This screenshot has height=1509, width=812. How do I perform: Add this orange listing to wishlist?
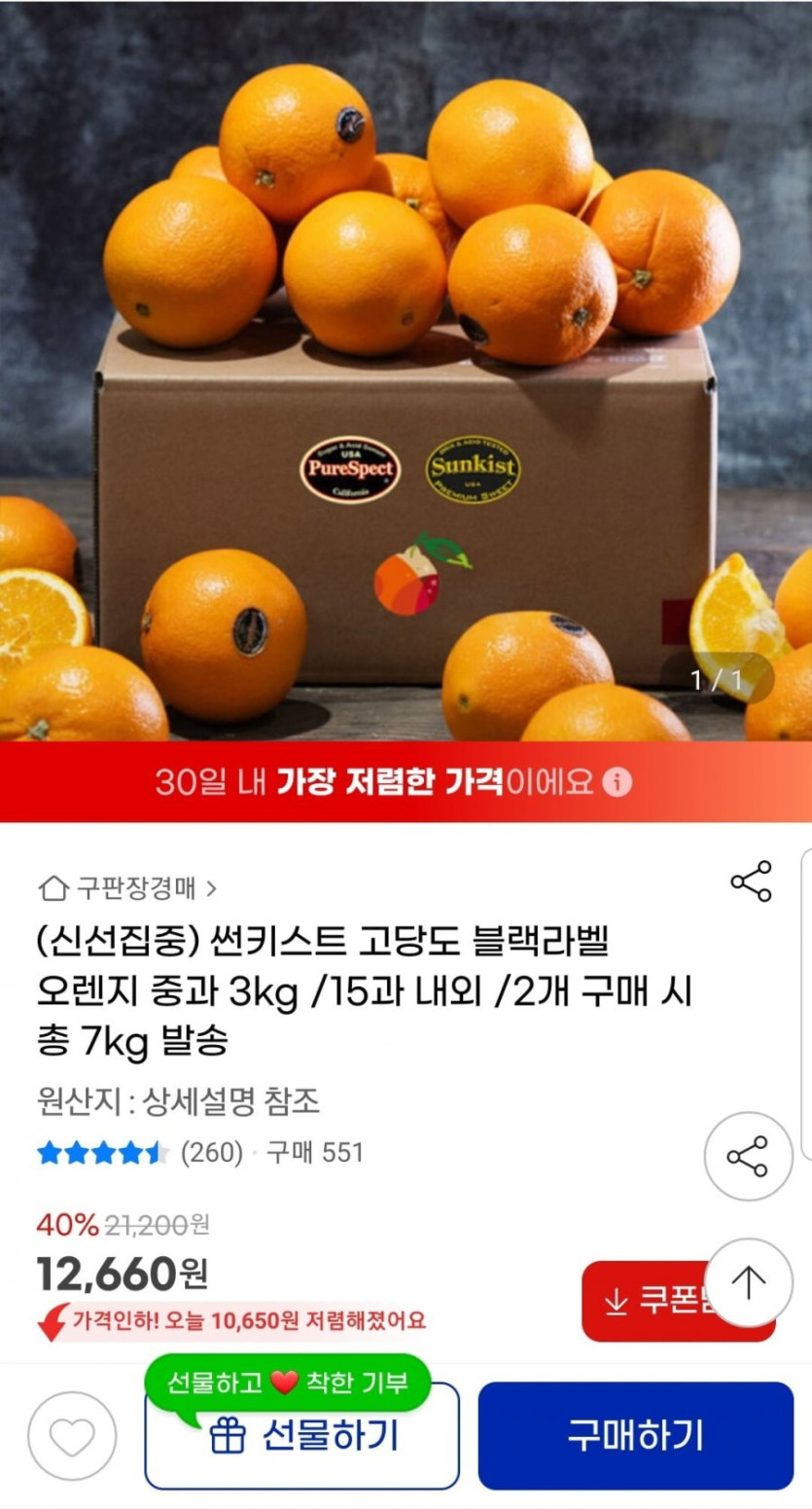72,1436
